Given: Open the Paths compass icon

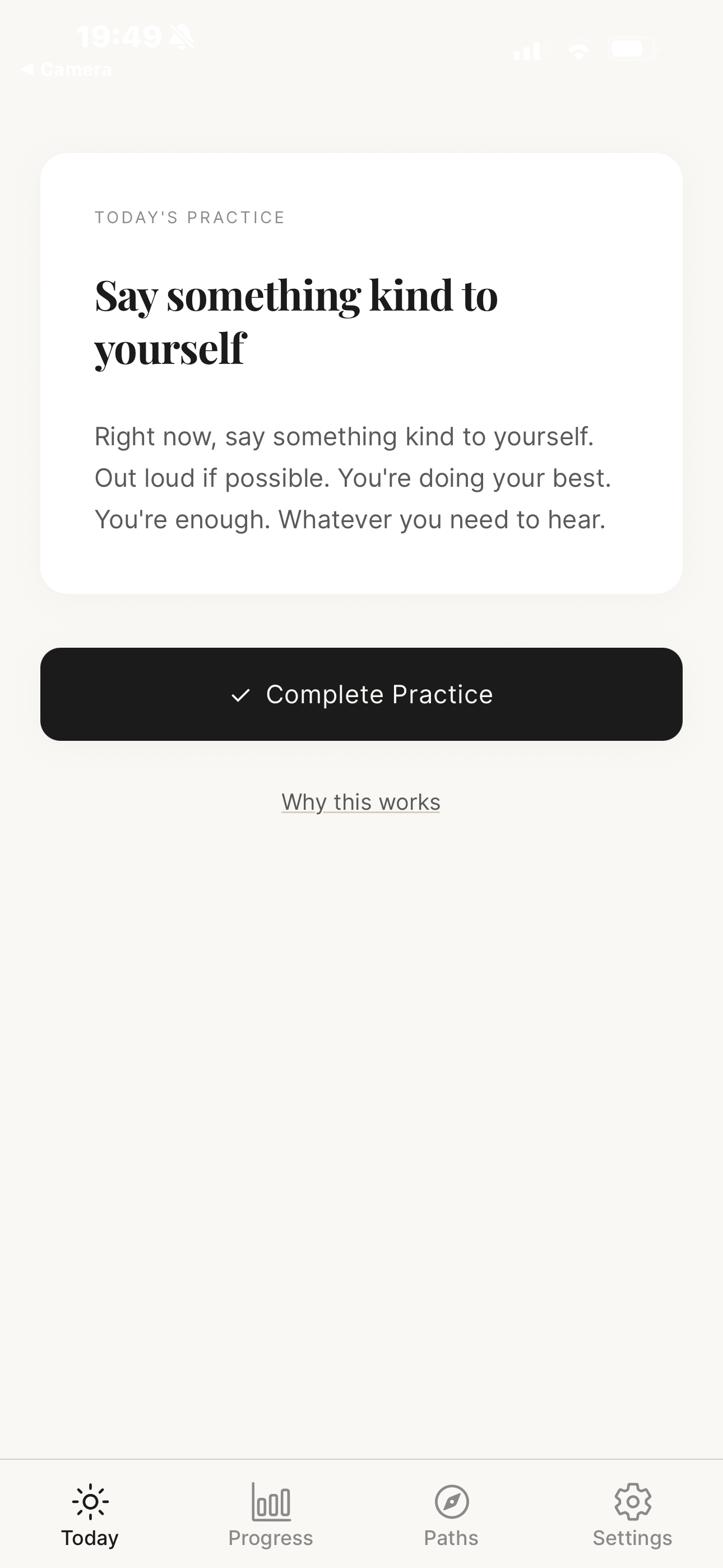Looking at the screenshot, I should click(451, 1501).
